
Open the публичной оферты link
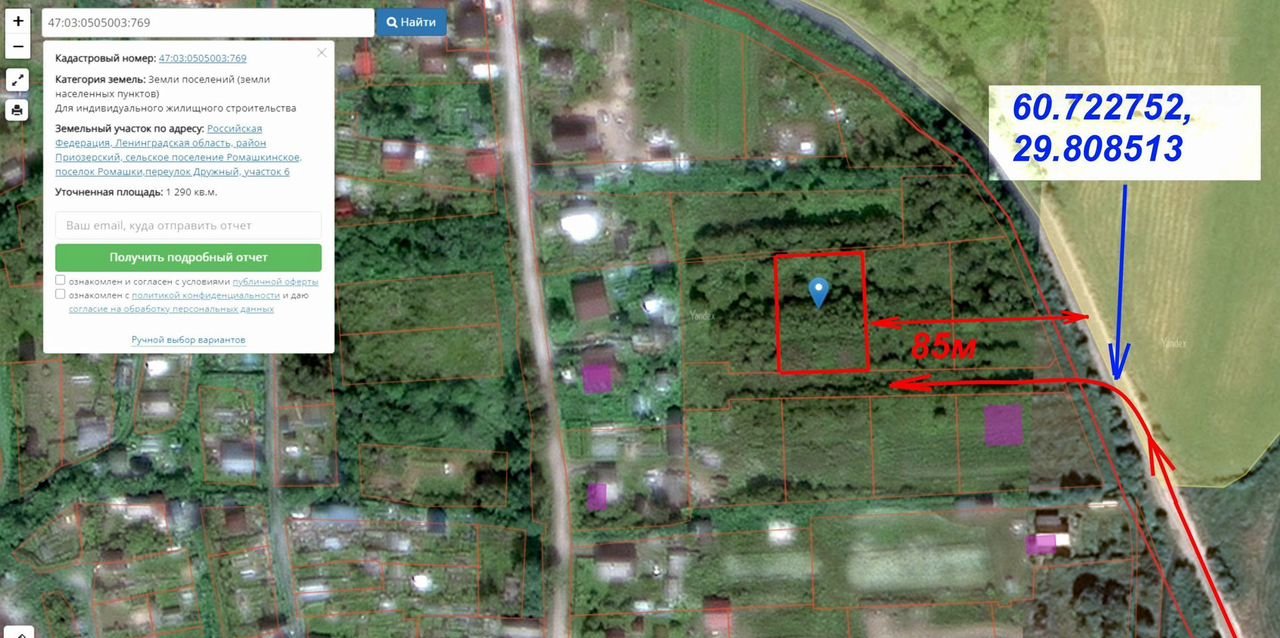coord(275,282)
